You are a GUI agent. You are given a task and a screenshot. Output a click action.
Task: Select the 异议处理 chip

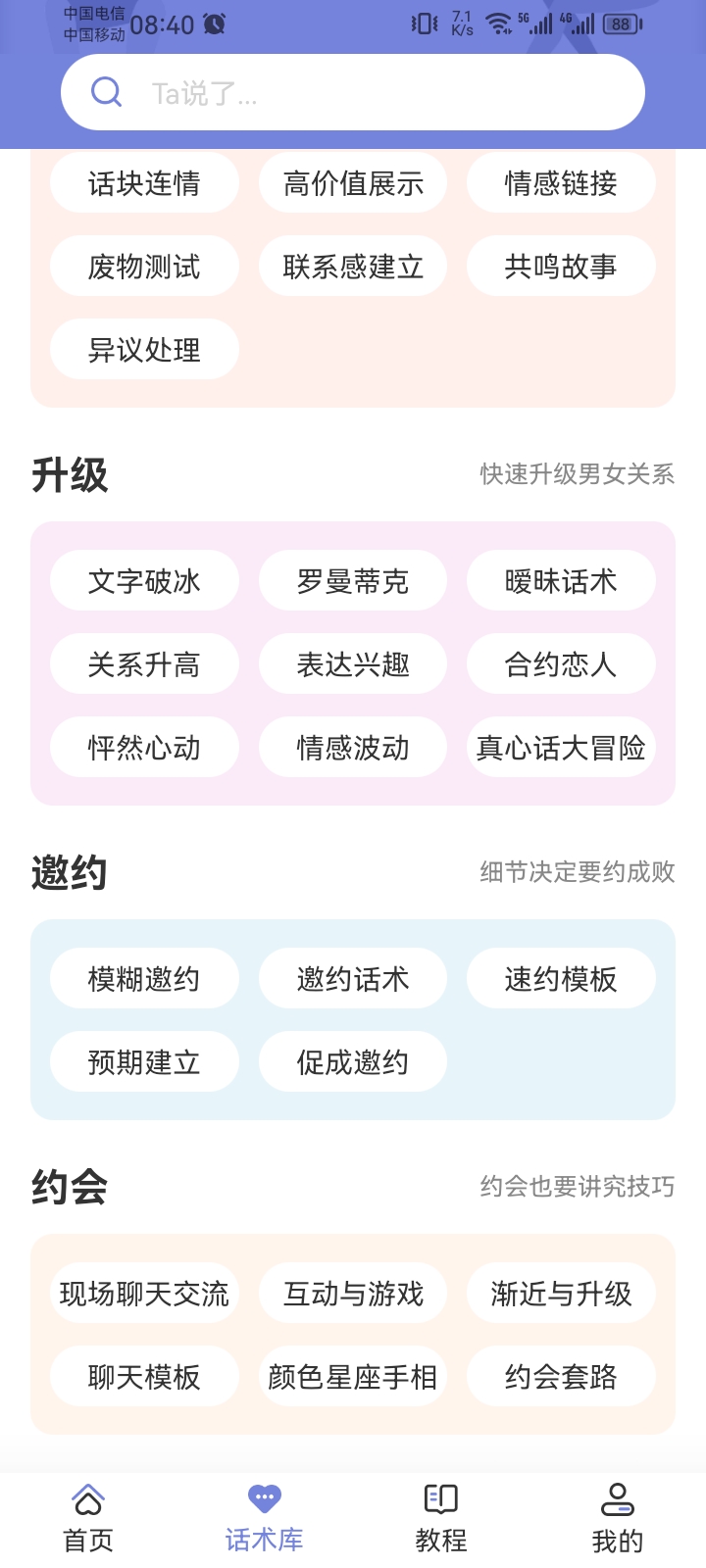pos(144,350)
